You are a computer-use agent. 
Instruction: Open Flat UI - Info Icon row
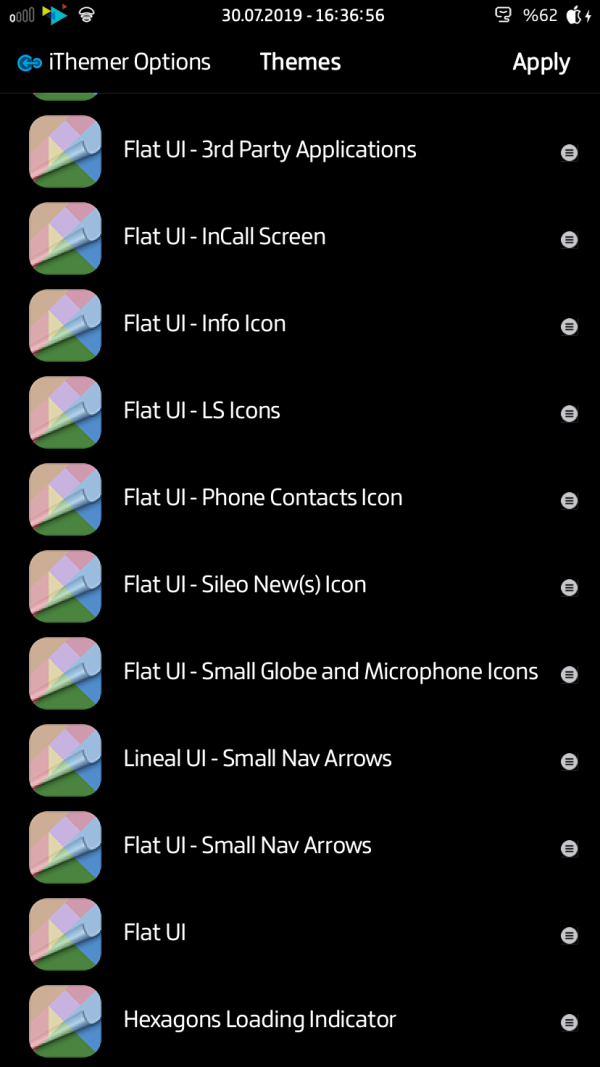coord(204,325)
